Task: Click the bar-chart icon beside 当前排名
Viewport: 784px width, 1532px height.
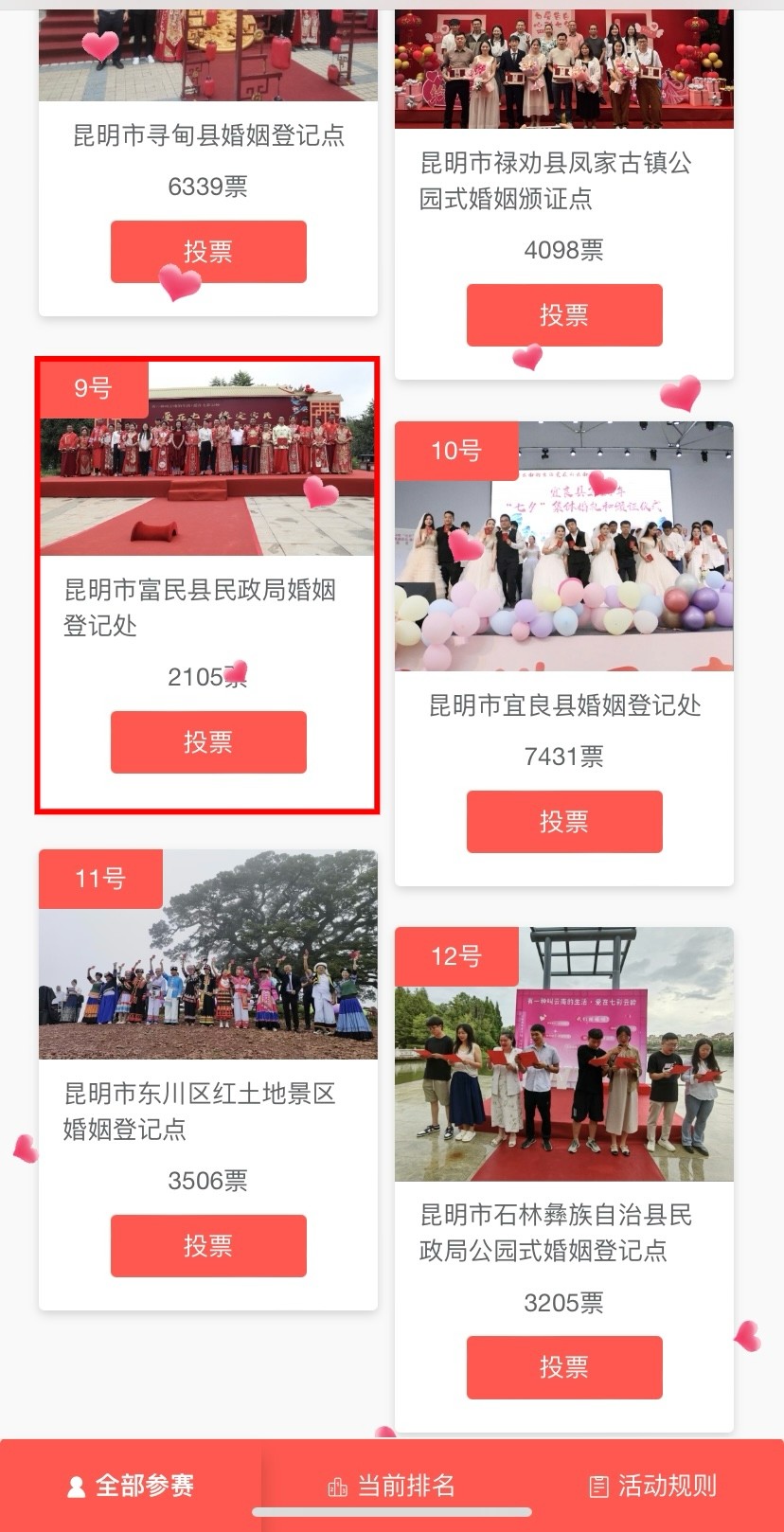Action: [335, 1487]
